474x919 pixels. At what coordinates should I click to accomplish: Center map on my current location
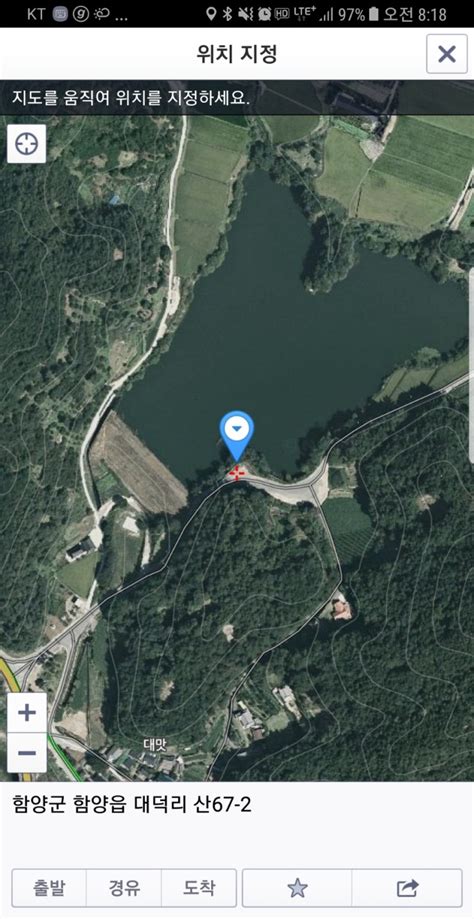click(x=26, y=144)
